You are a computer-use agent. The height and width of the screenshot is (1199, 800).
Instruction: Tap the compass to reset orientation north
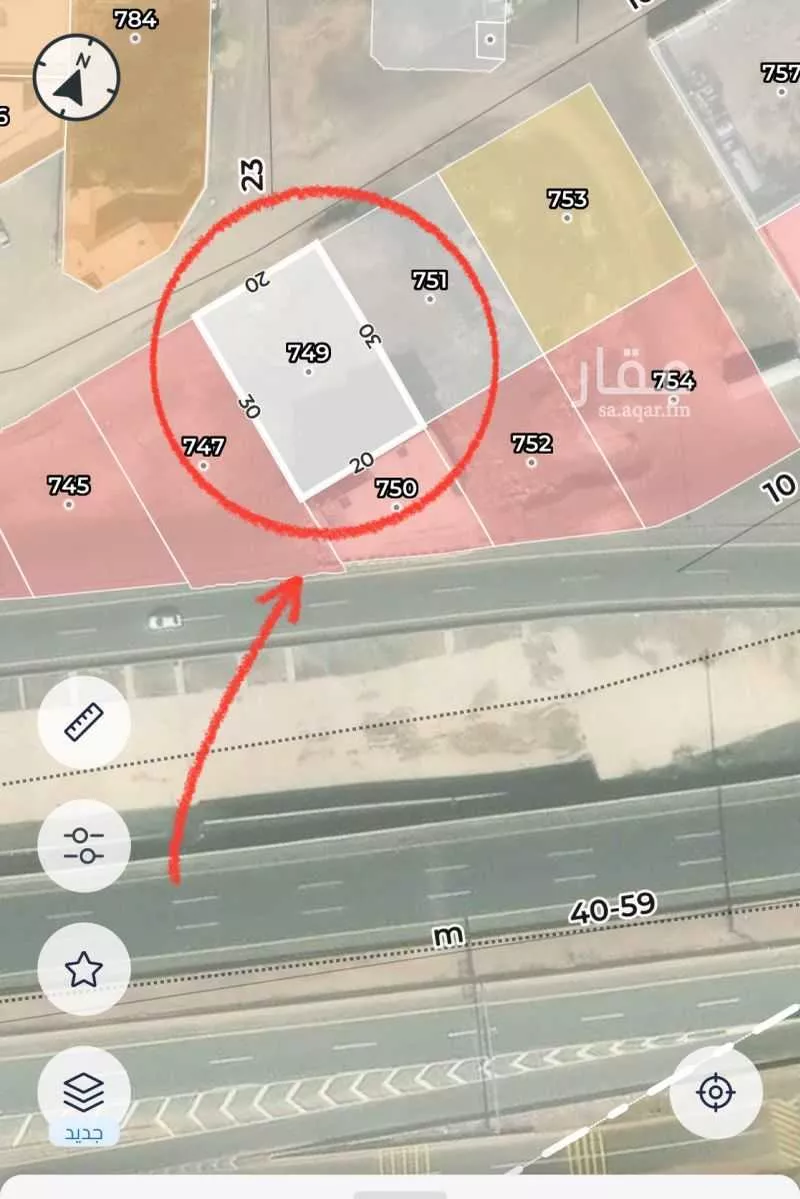coord(76,75)
